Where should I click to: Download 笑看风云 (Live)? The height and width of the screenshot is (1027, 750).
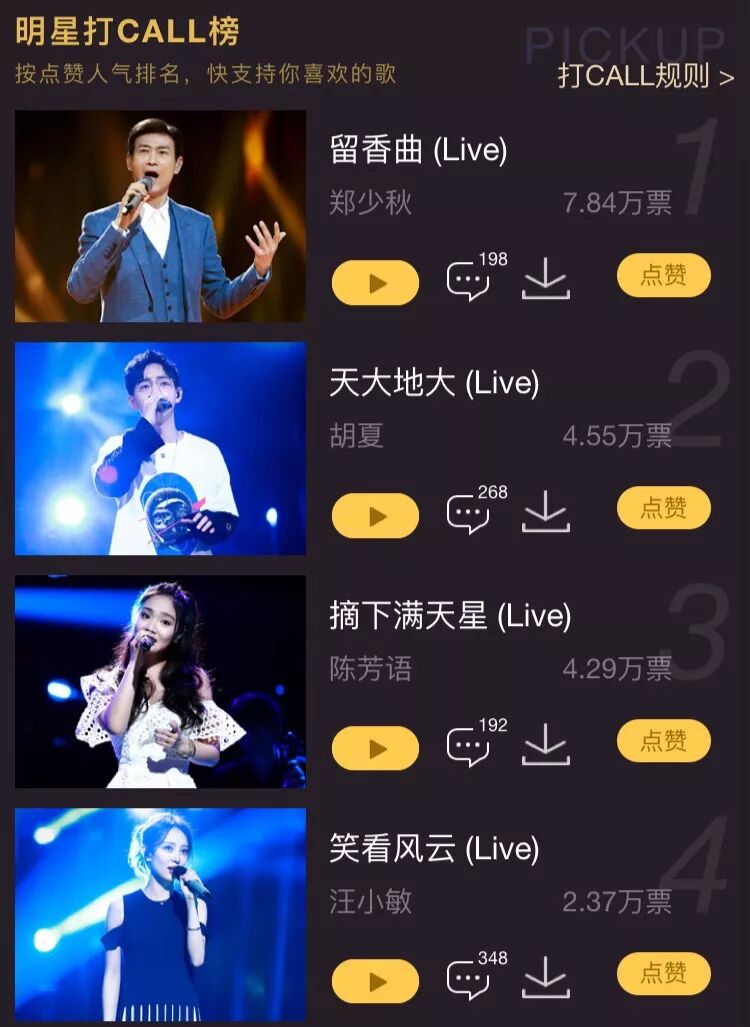tap(546, 977)
